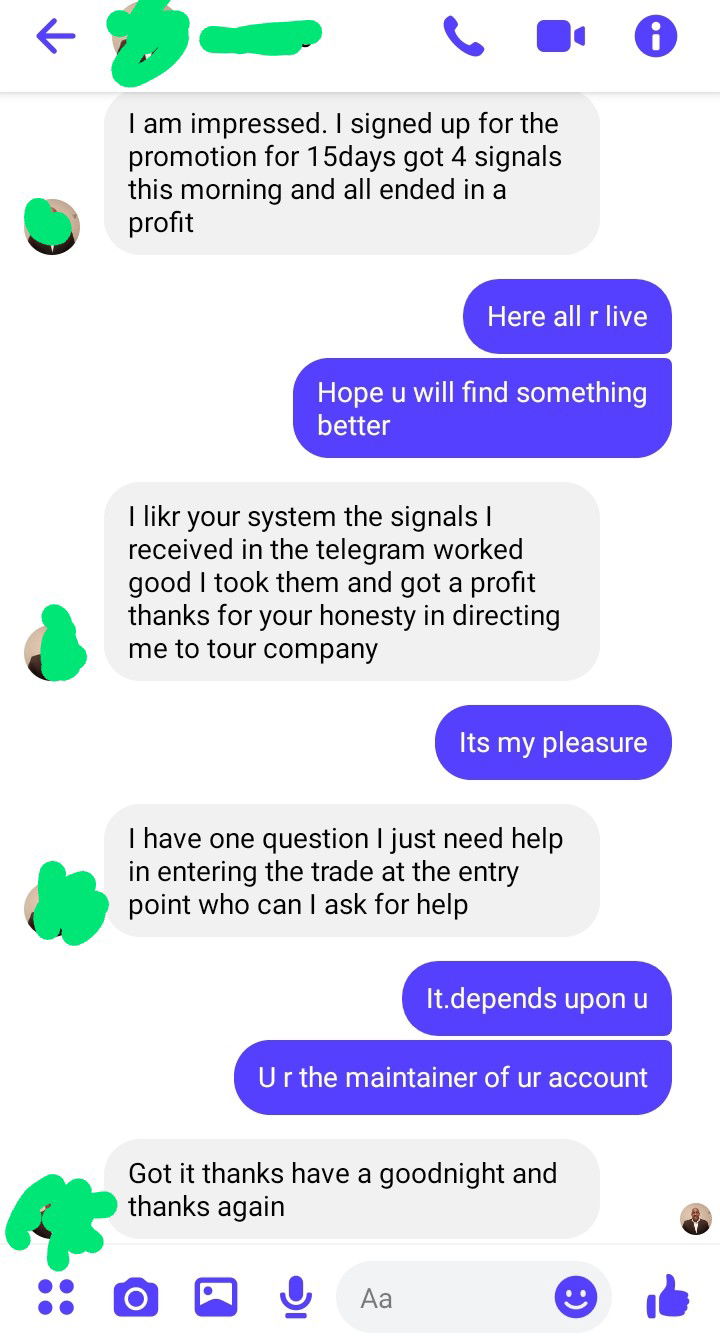Image resolution: width=720 pixels, height=1342 pixels.
Task: Start a video call
Action: click(560, 38)
